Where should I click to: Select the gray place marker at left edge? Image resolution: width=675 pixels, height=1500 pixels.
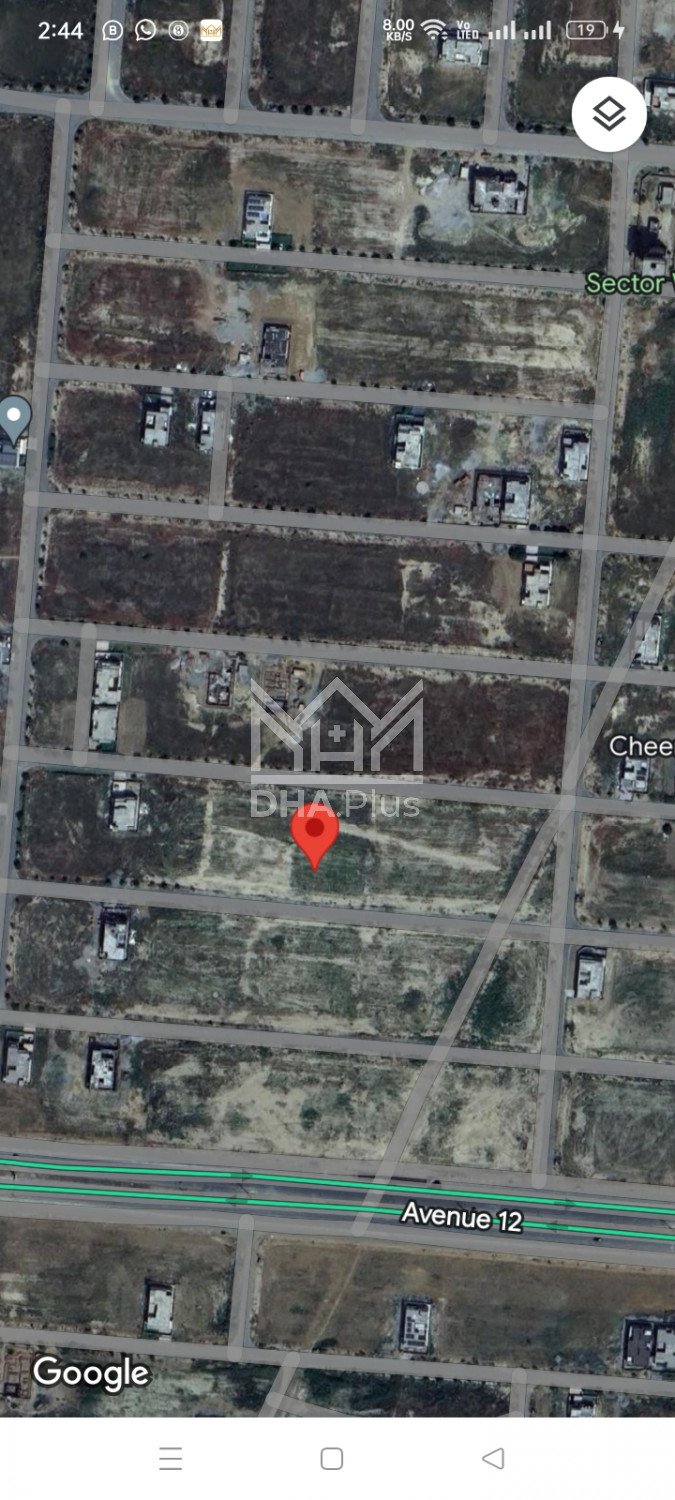coord(14,419)
